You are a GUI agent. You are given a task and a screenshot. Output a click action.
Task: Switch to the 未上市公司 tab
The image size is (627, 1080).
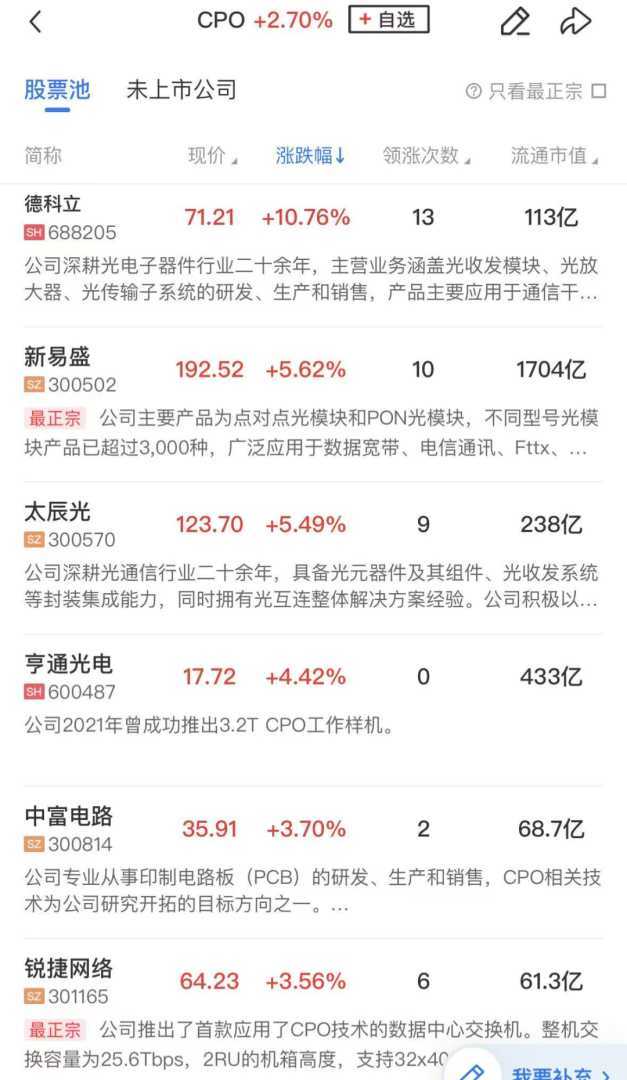point(181,90)
